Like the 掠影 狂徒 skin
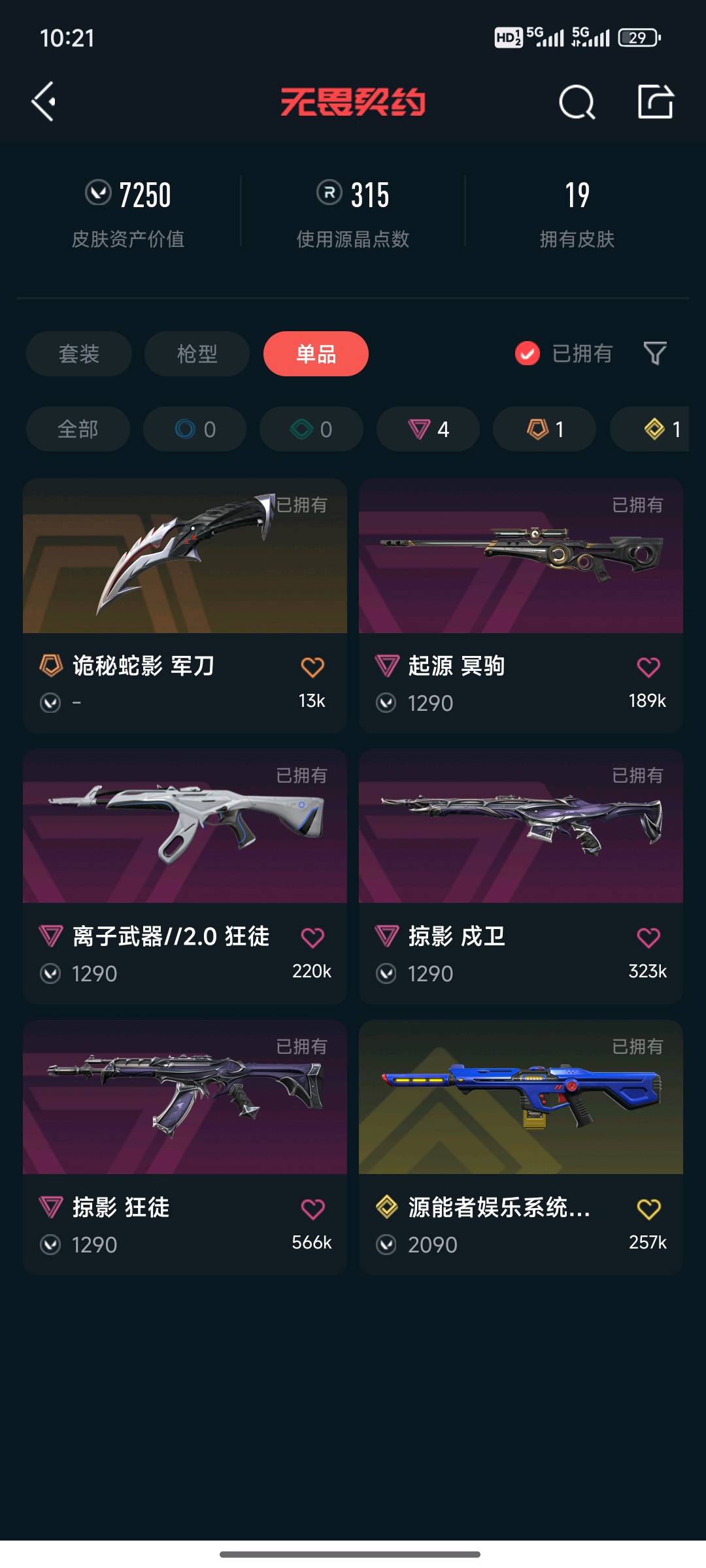 pyautogui.click(x=312, y=1209)
